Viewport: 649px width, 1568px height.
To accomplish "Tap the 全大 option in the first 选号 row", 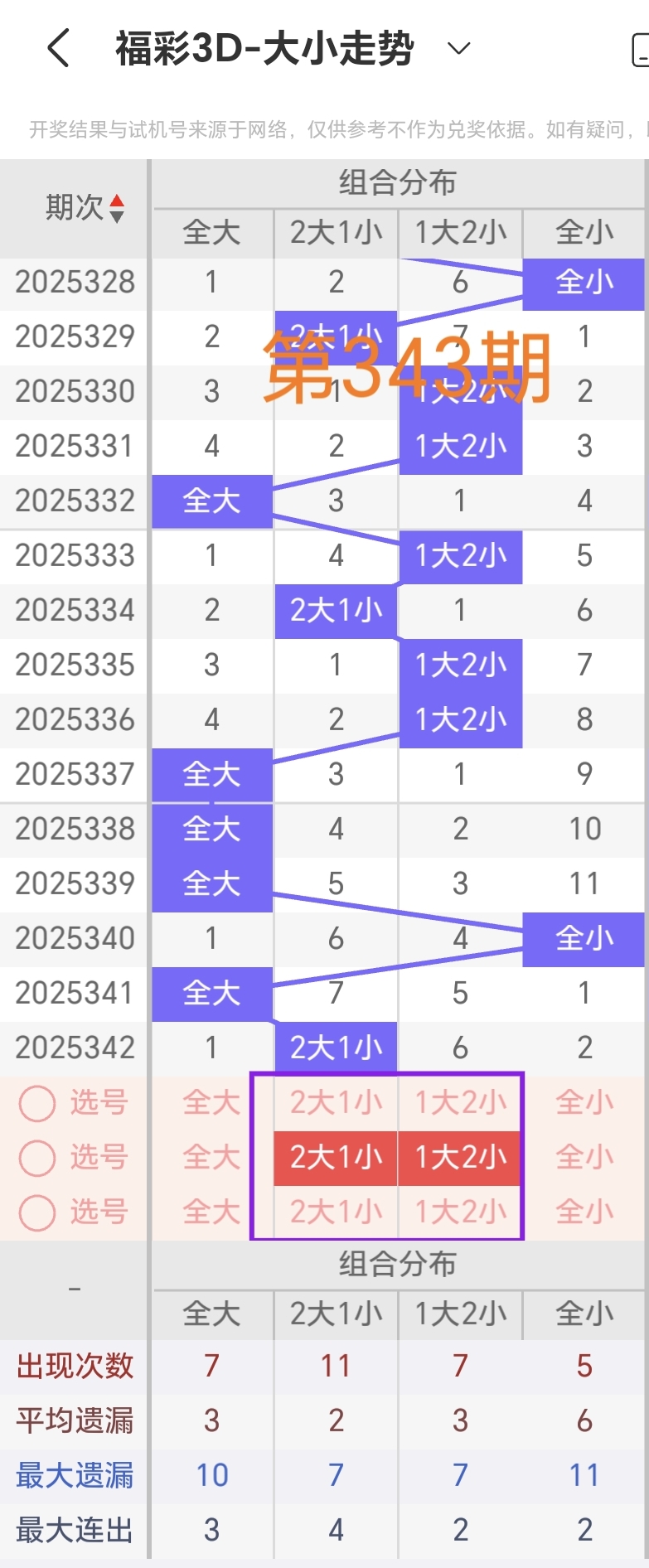I will (211, 1102).
